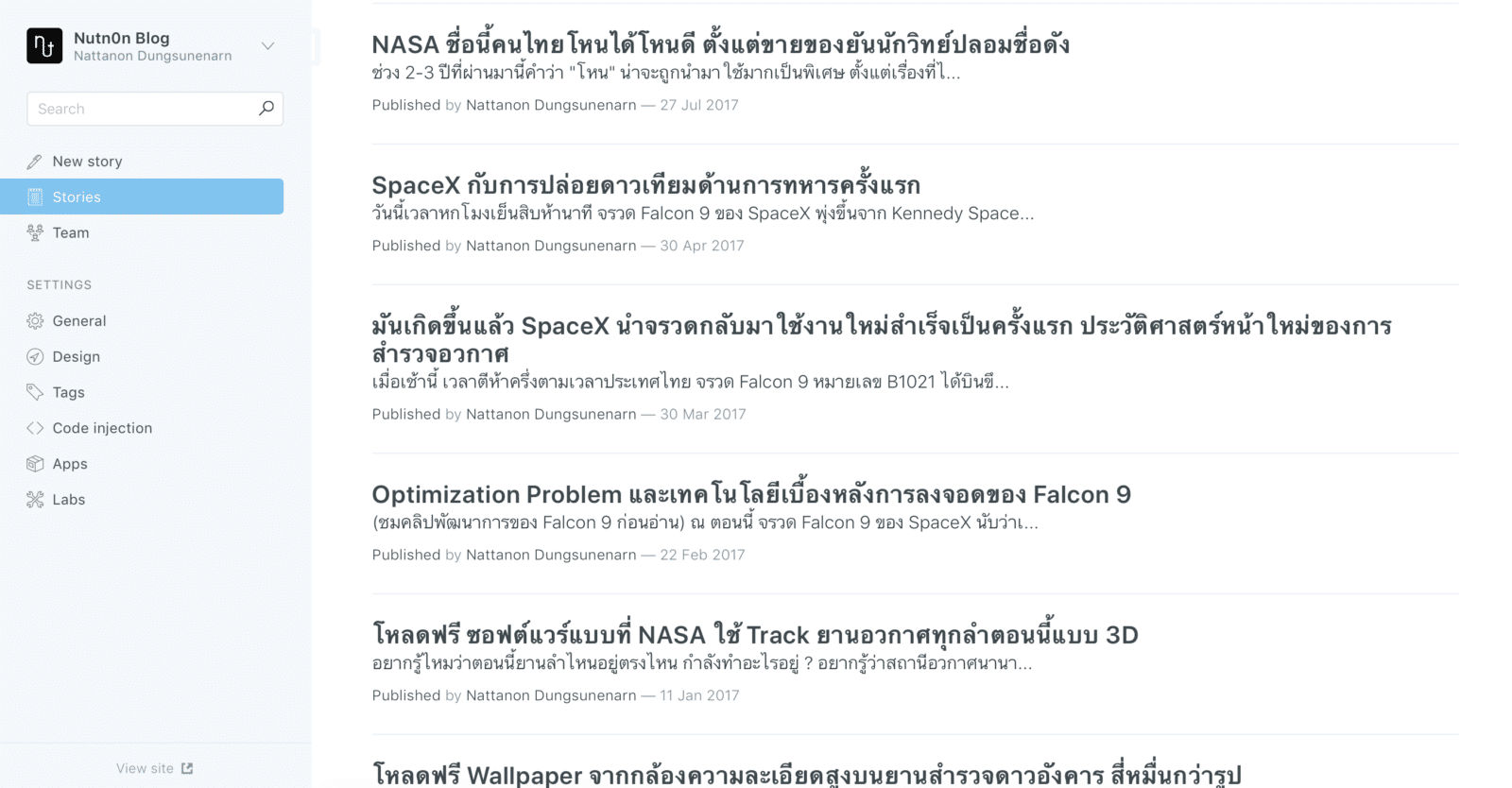Image resolution: width=1512 pixels, height=788 pixels.
Task: Open the NASA Track 3D story
Action: coord(754,635)
